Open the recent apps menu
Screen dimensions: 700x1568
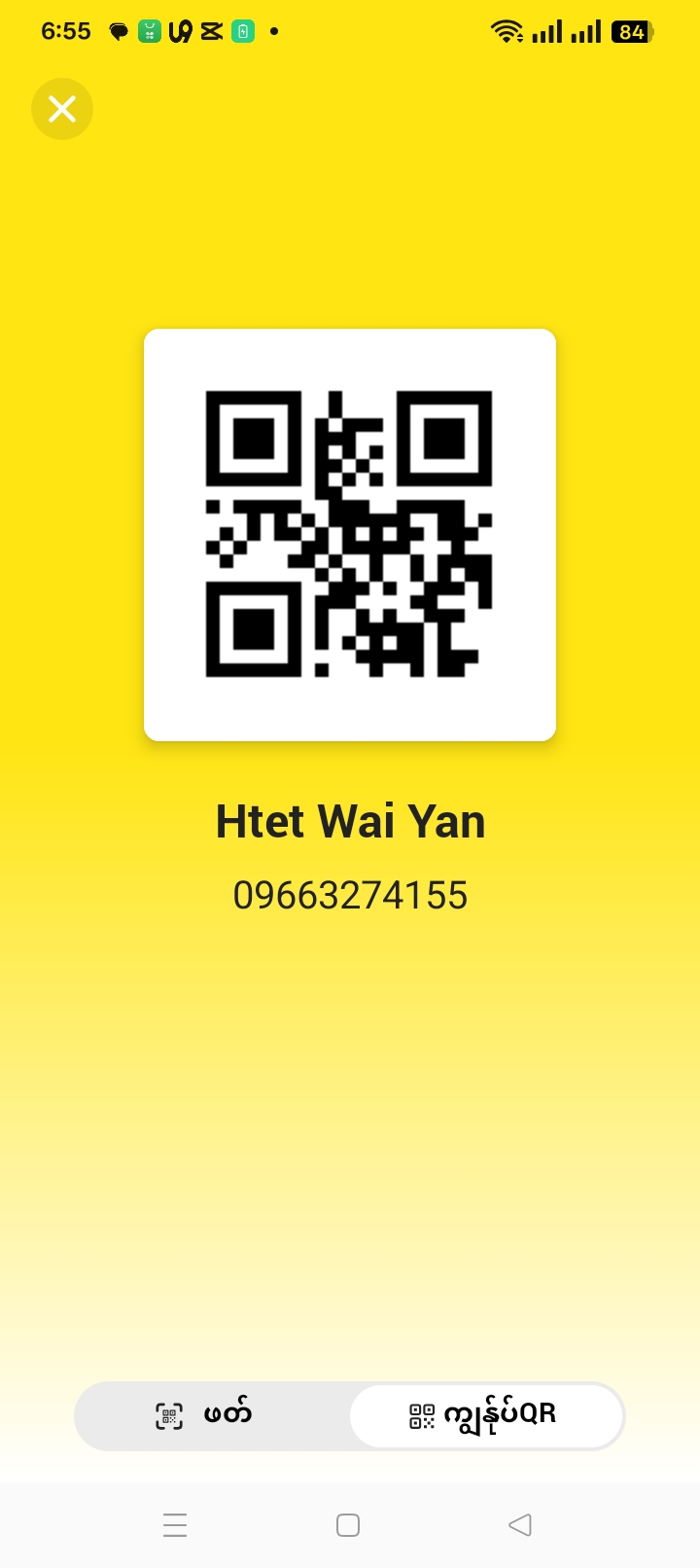click(175, 1525)
